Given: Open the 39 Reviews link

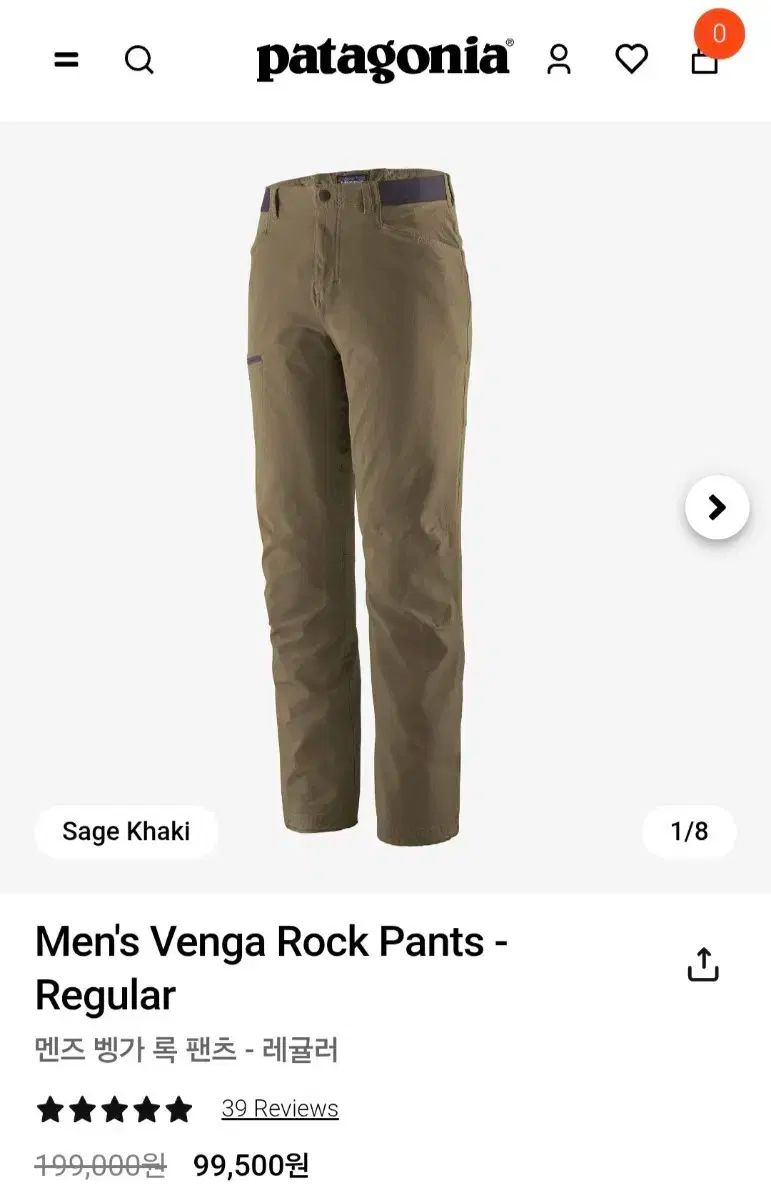Looking at the screenshot, I should click(x=281, y=1108).
